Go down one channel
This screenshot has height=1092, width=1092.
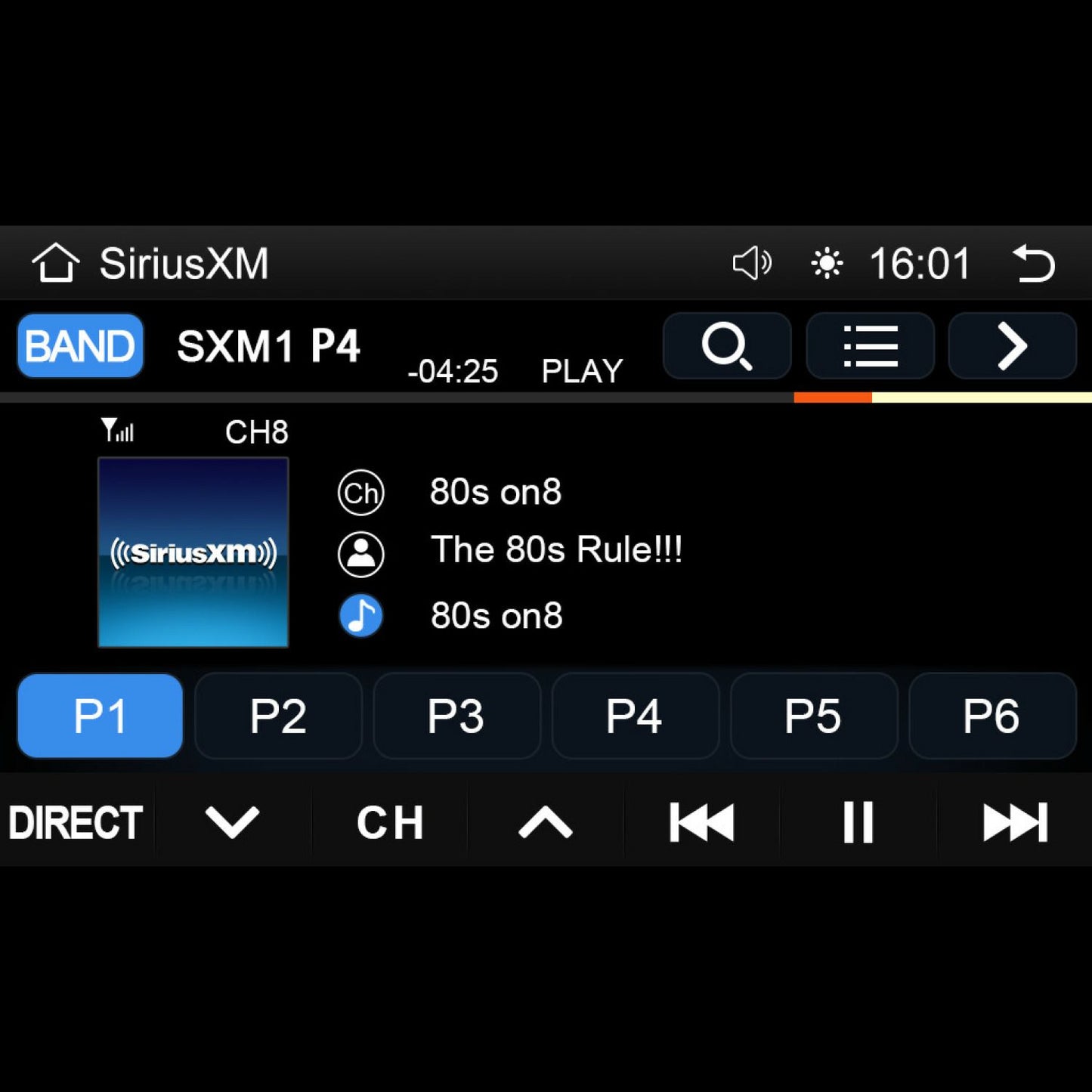click(232, 822)
